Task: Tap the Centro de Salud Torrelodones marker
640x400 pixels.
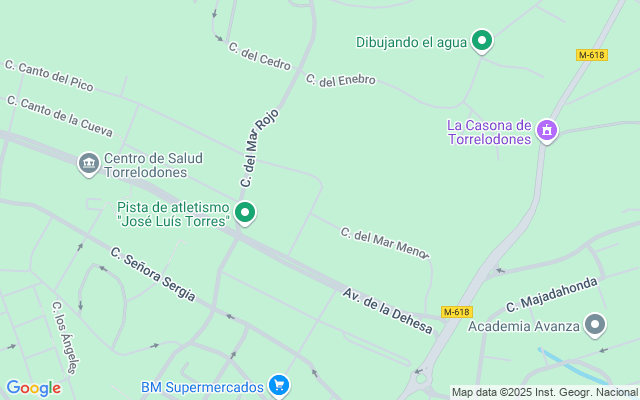Action: pos(89,163)
